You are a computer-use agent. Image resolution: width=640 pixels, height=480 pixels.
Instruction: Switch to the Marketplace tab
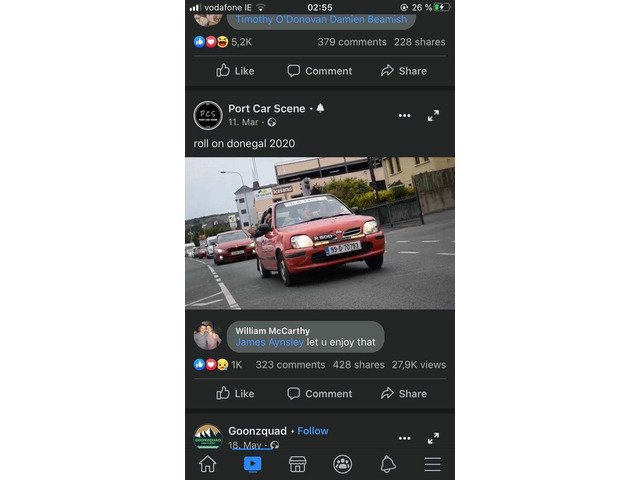click(x=297, y=464)
